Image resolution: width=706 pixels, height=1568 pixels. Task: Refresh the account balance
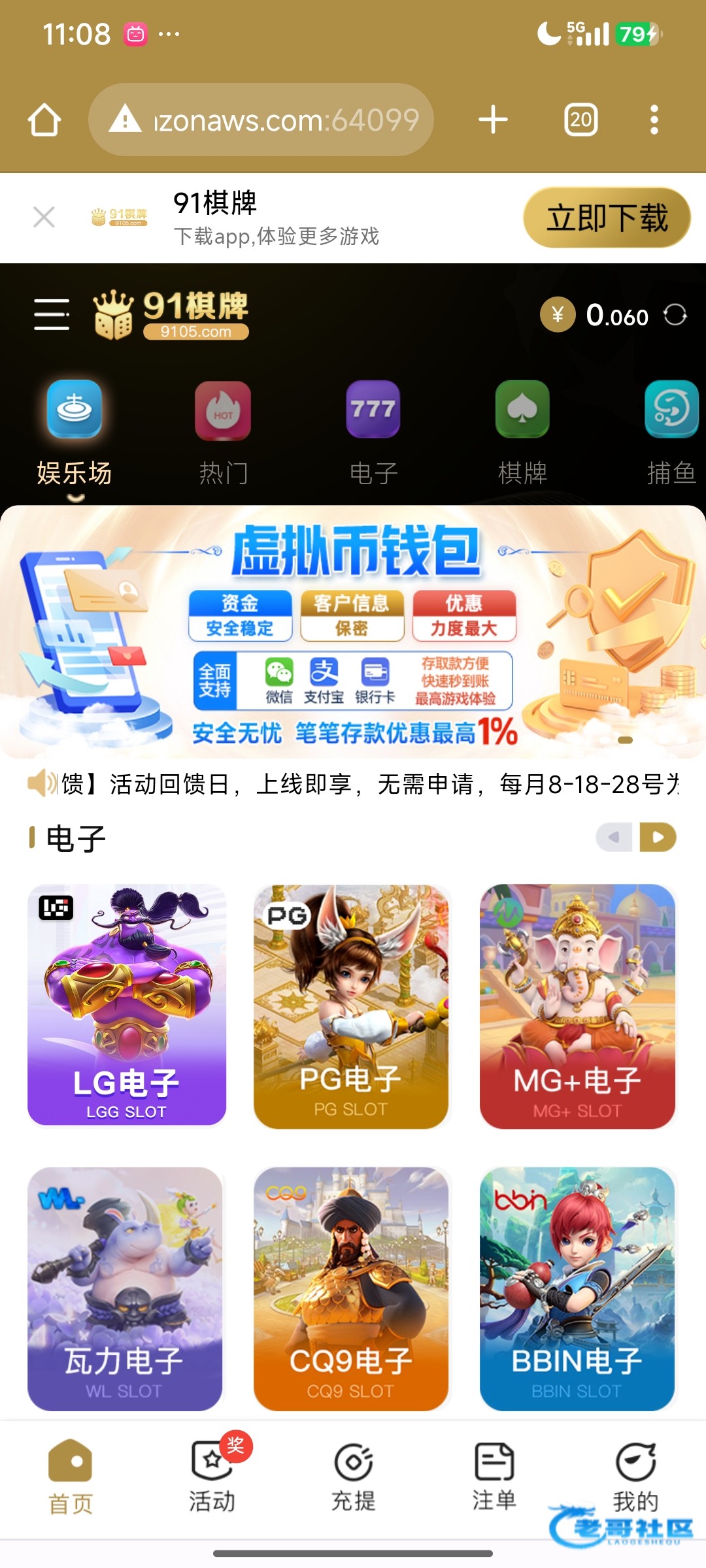pos(675,315)
